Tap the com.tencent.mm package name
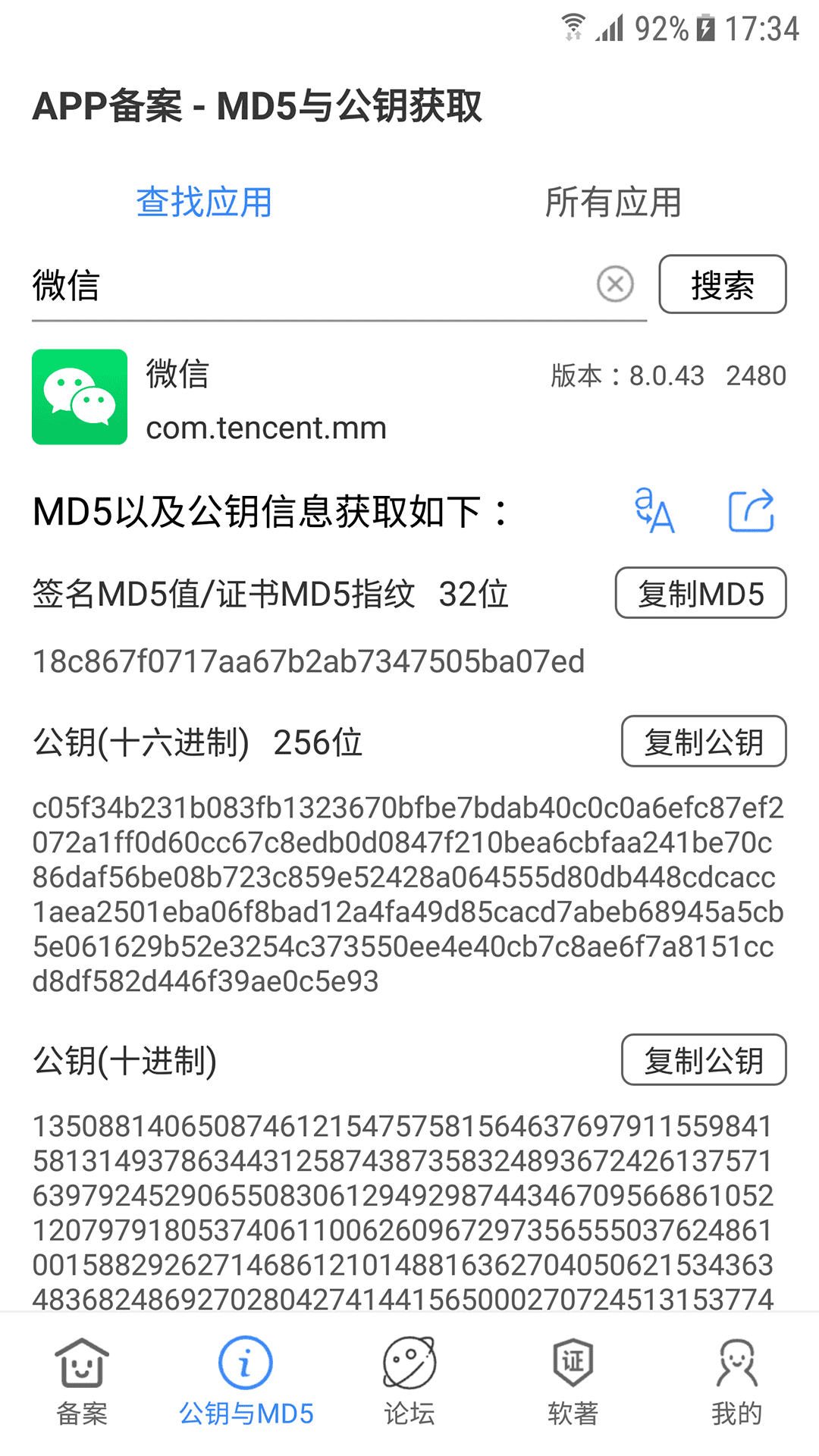The height and width of the screenshot is (1456, 819). point(265,427)
